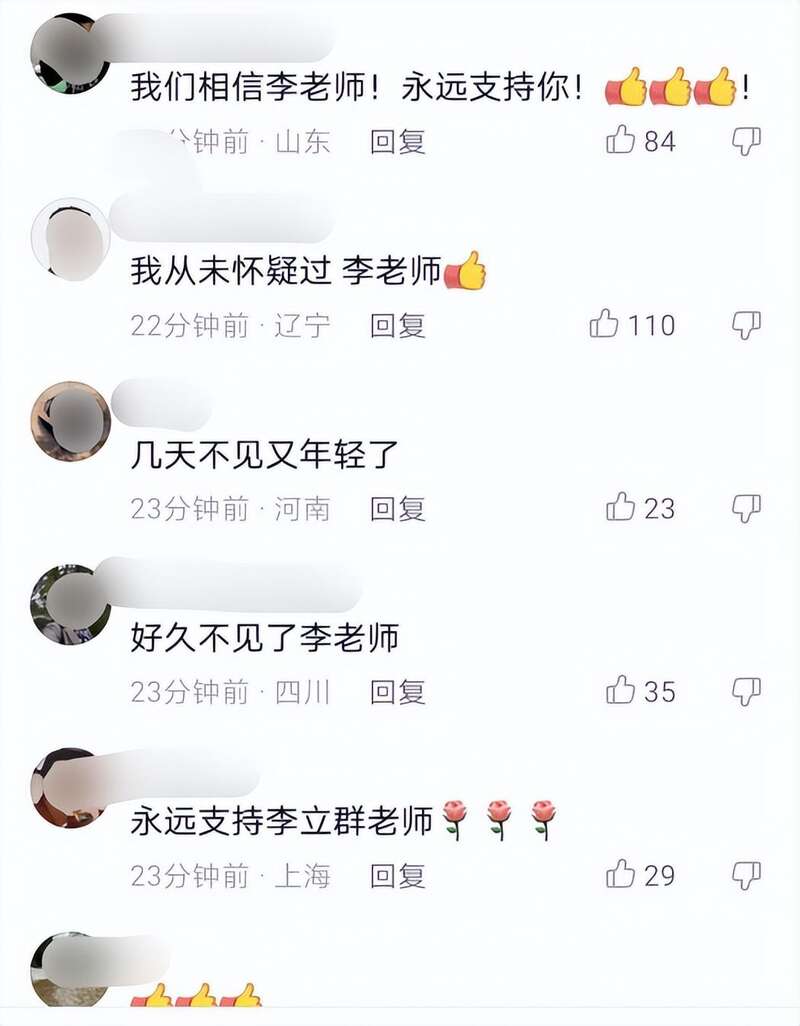The width and height of the screenshot is (800, 1026).
Task: Dislike the comment from 山东
Action: (x=746, y=141)
